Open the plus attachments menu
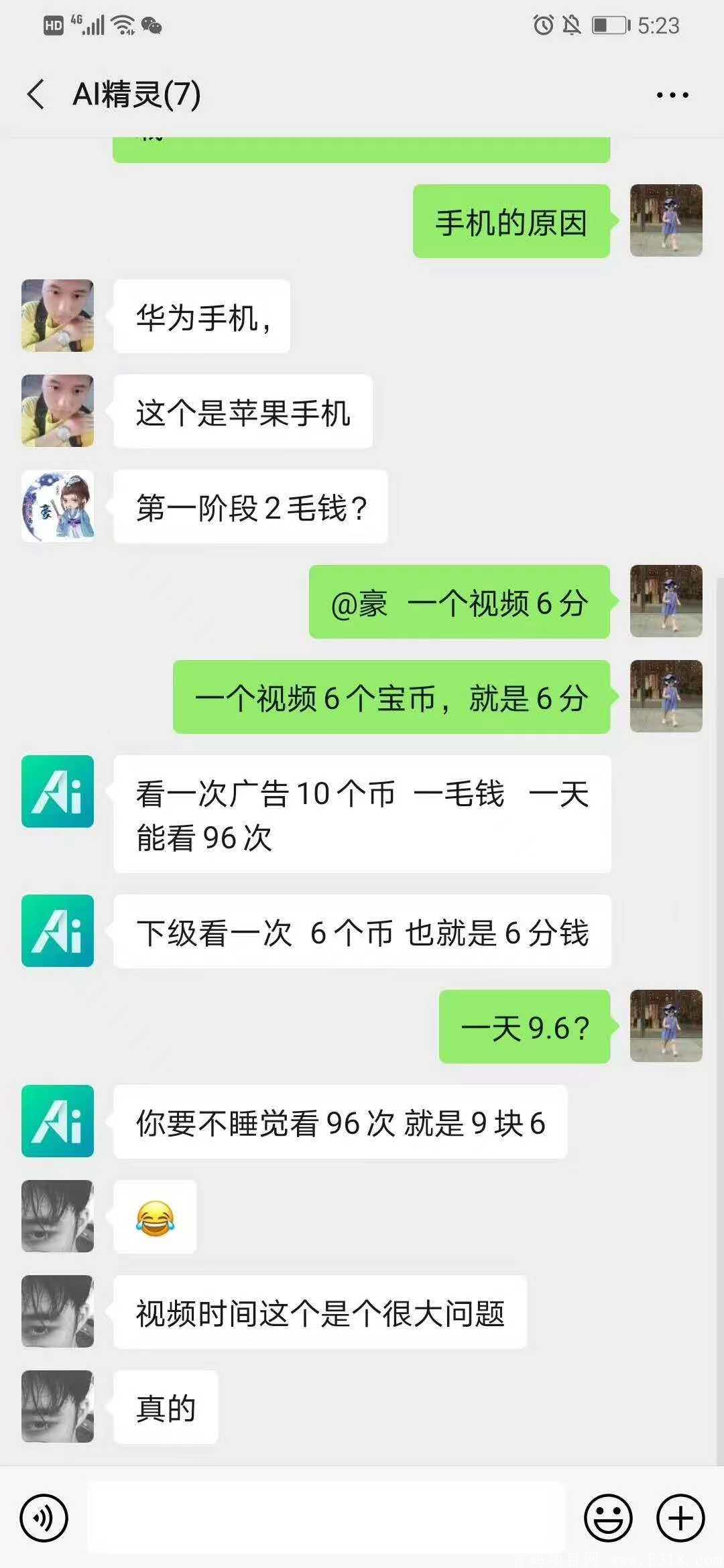 pos(680,1518)
